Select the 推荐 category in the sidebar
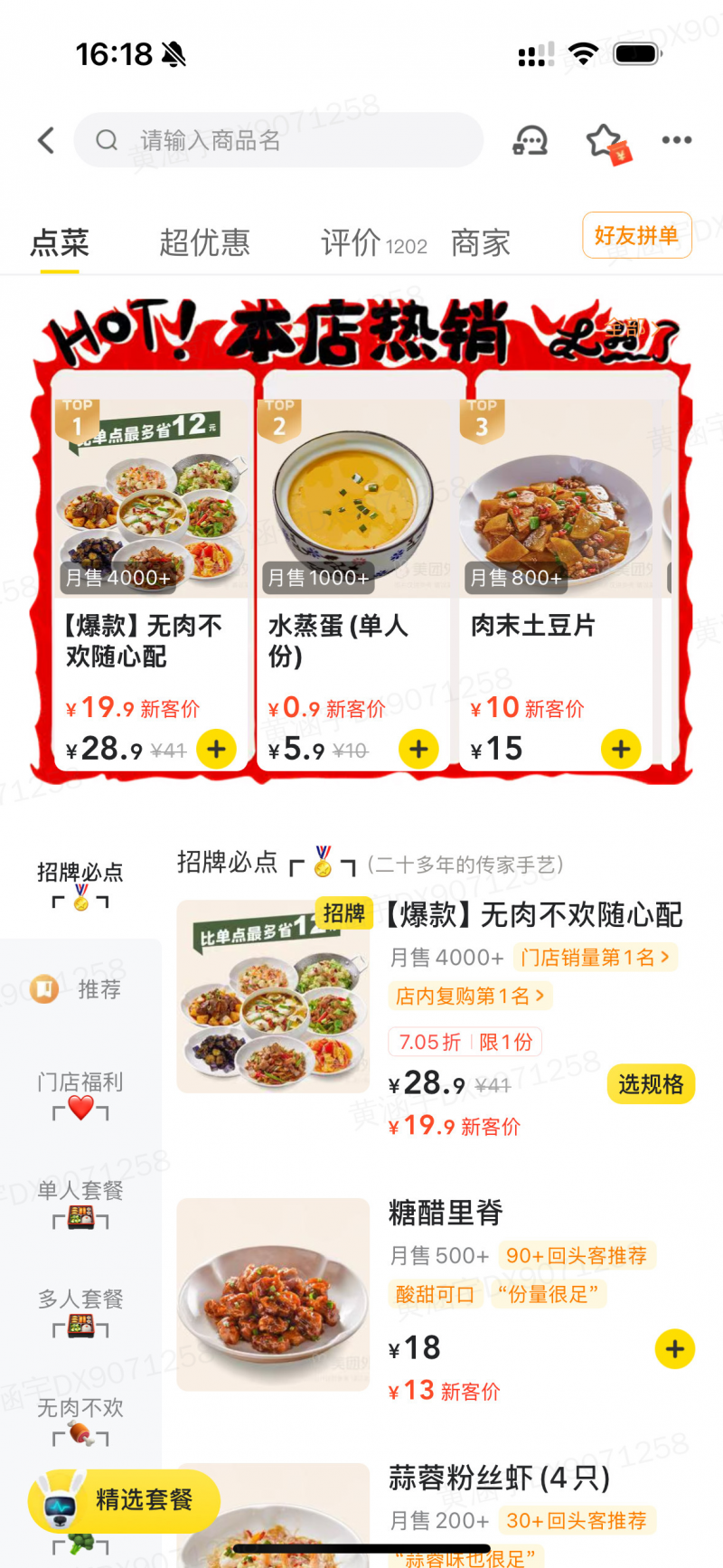723x1568 pixels. pyautogui.click(x=80, y=989)
